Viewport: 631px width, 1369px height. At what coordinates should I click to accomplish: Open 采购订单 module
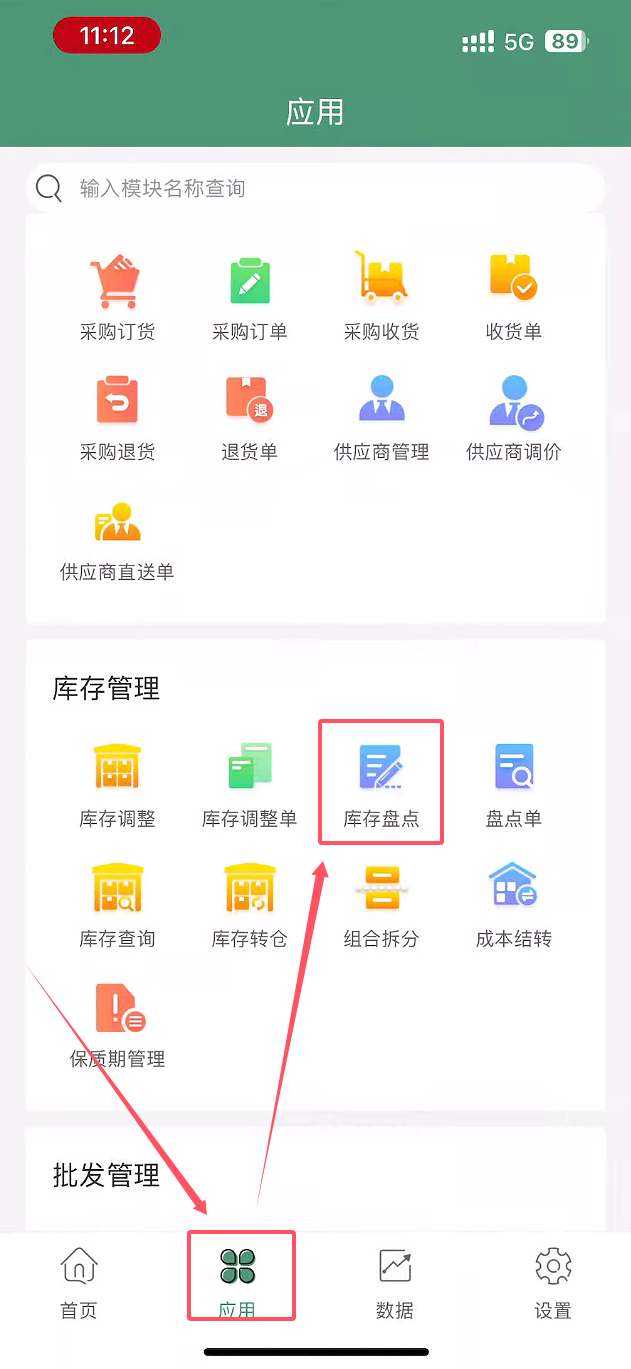[249, 295]
